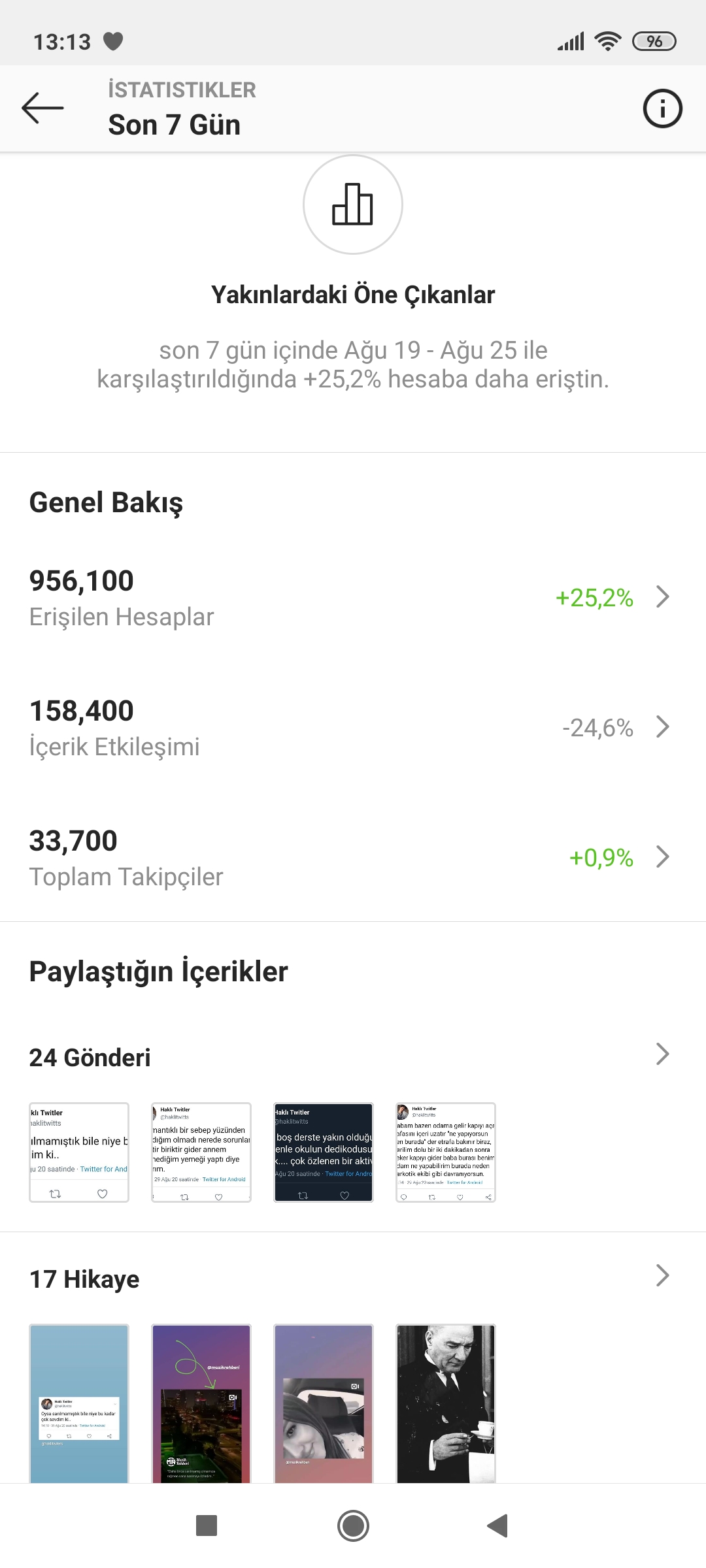Open Erişilen Hesaplar details
706x1568 pixels.
[x=353, y=597]
